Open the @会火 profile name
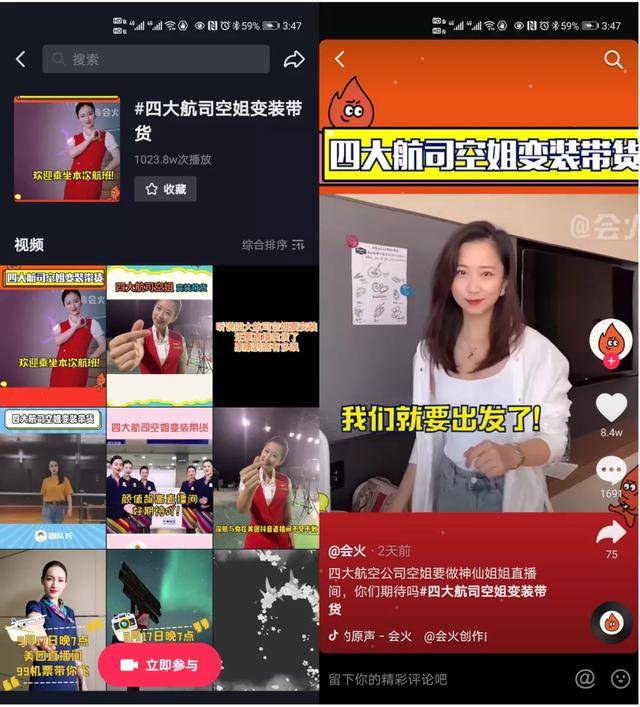Viewport: 640px width, 707px height. point(348,550)
